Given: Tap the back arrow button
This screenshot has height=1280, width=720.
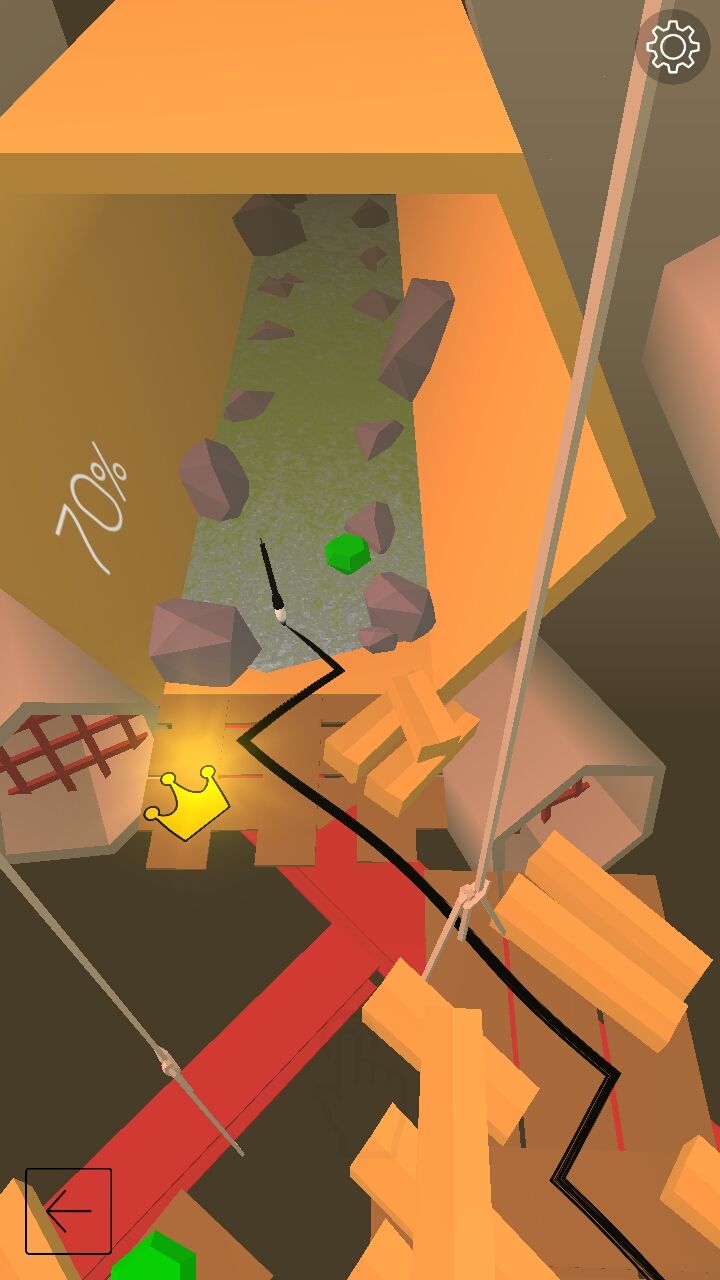Looking at the screenshot, I should click(x=68, y=1211).
